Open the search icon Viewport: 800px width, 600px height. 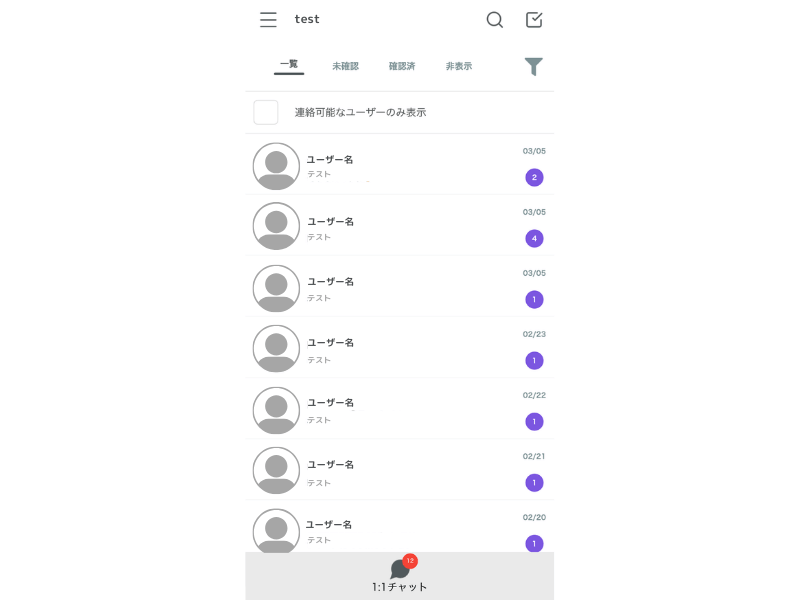(494, 20)
